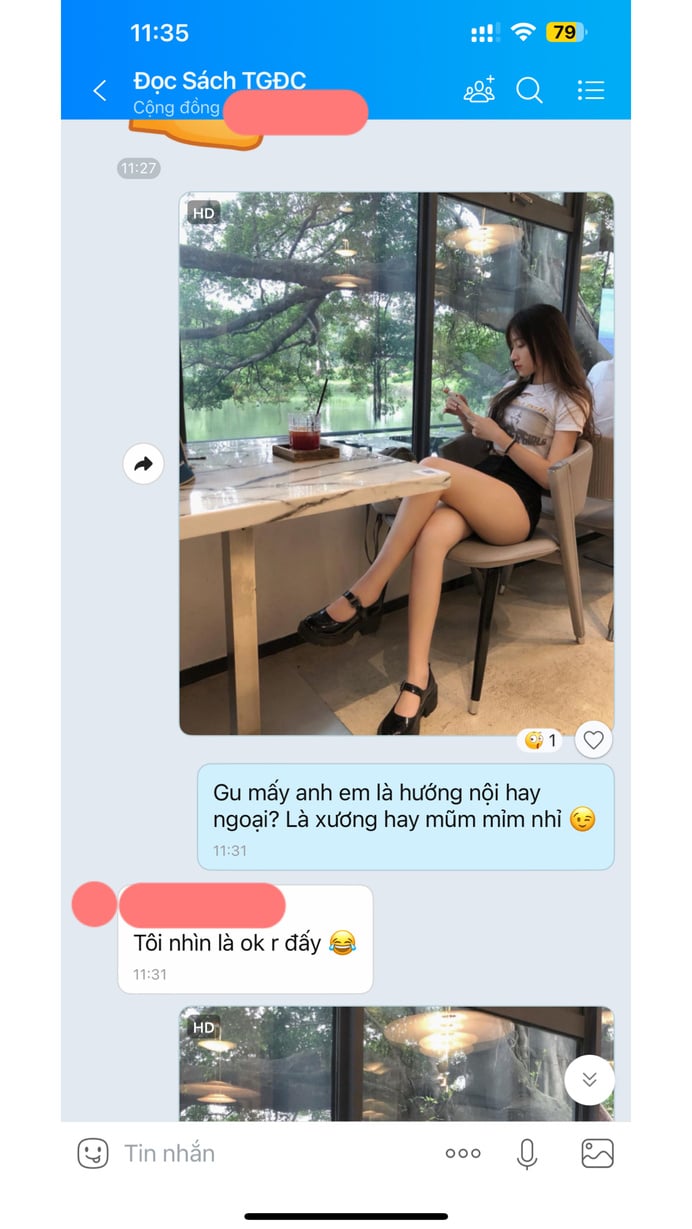Viewport: 692px width, 1229px height.
Task: Search messages in this chat
Action: (529, 91)
